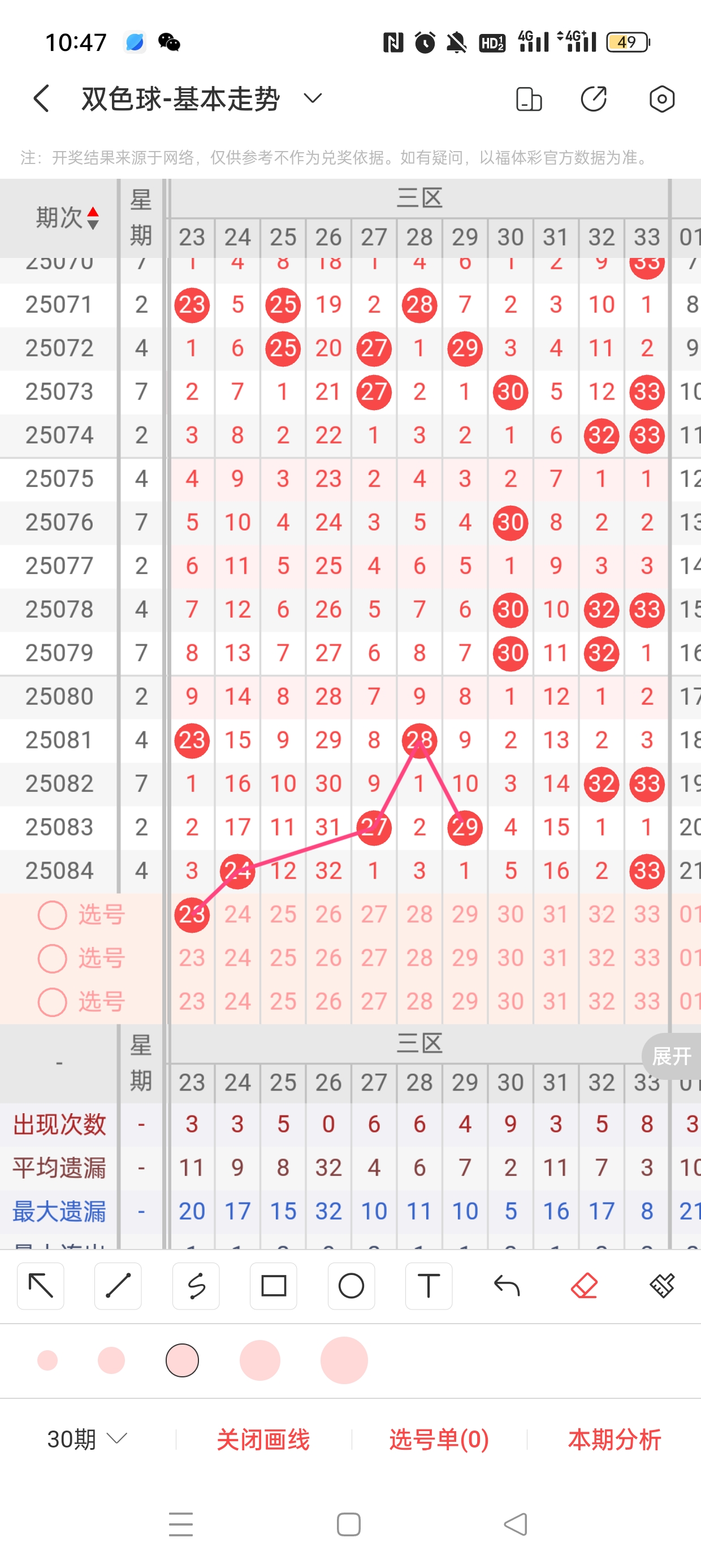
Task: Undo the last drawn line
Action: 507,1286
